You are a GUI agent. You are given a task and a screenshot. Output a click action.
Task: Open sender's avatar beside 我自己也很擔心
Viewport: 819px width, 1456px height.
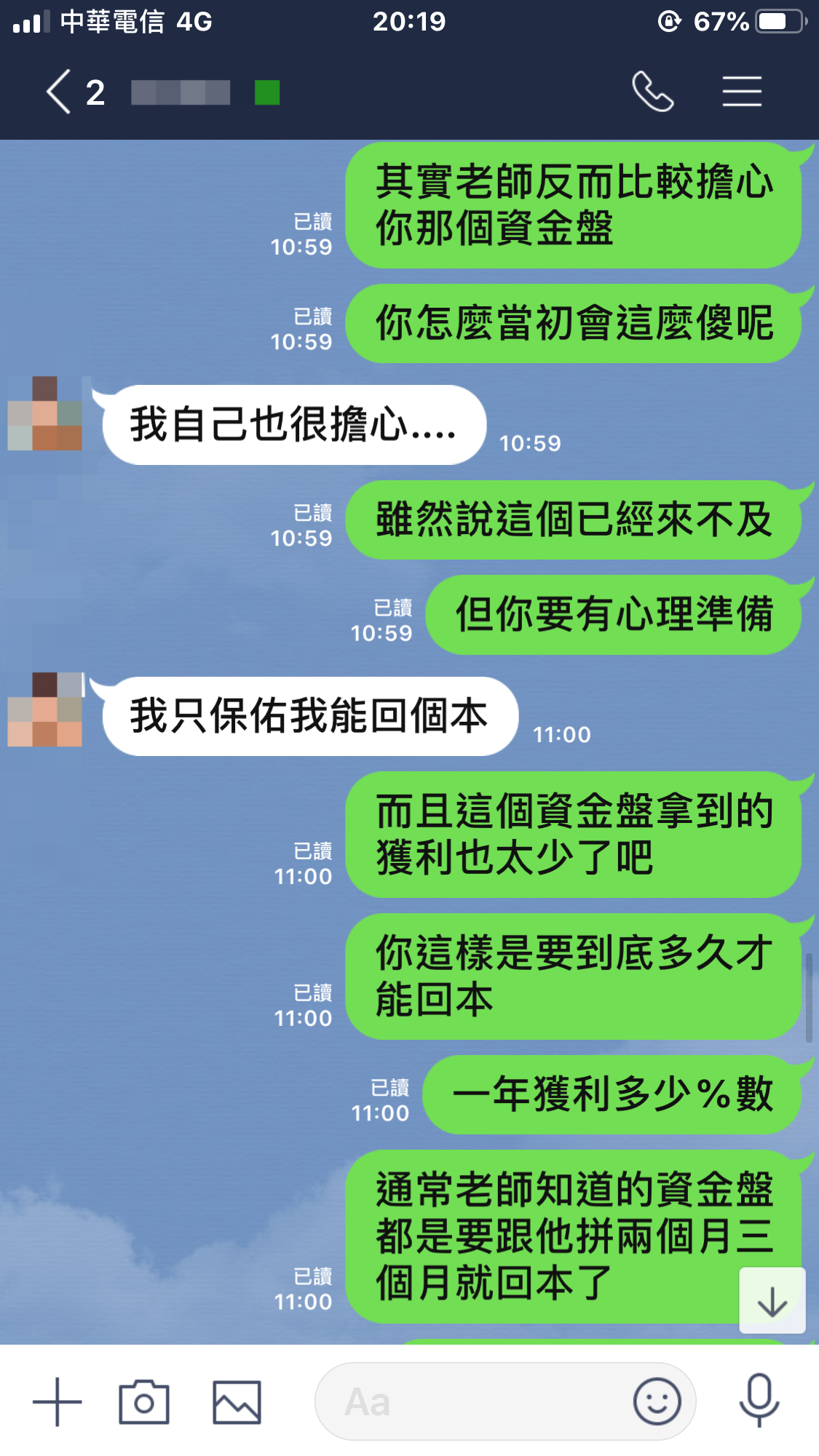pos(45,414)
